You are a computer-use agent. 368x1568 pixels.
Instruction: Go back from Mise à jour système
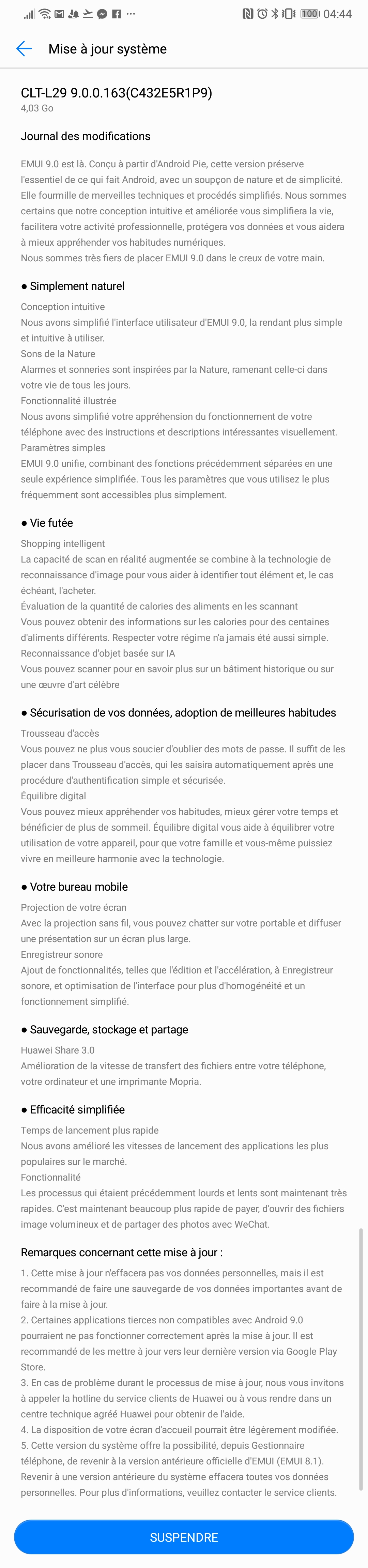point(24,49)
